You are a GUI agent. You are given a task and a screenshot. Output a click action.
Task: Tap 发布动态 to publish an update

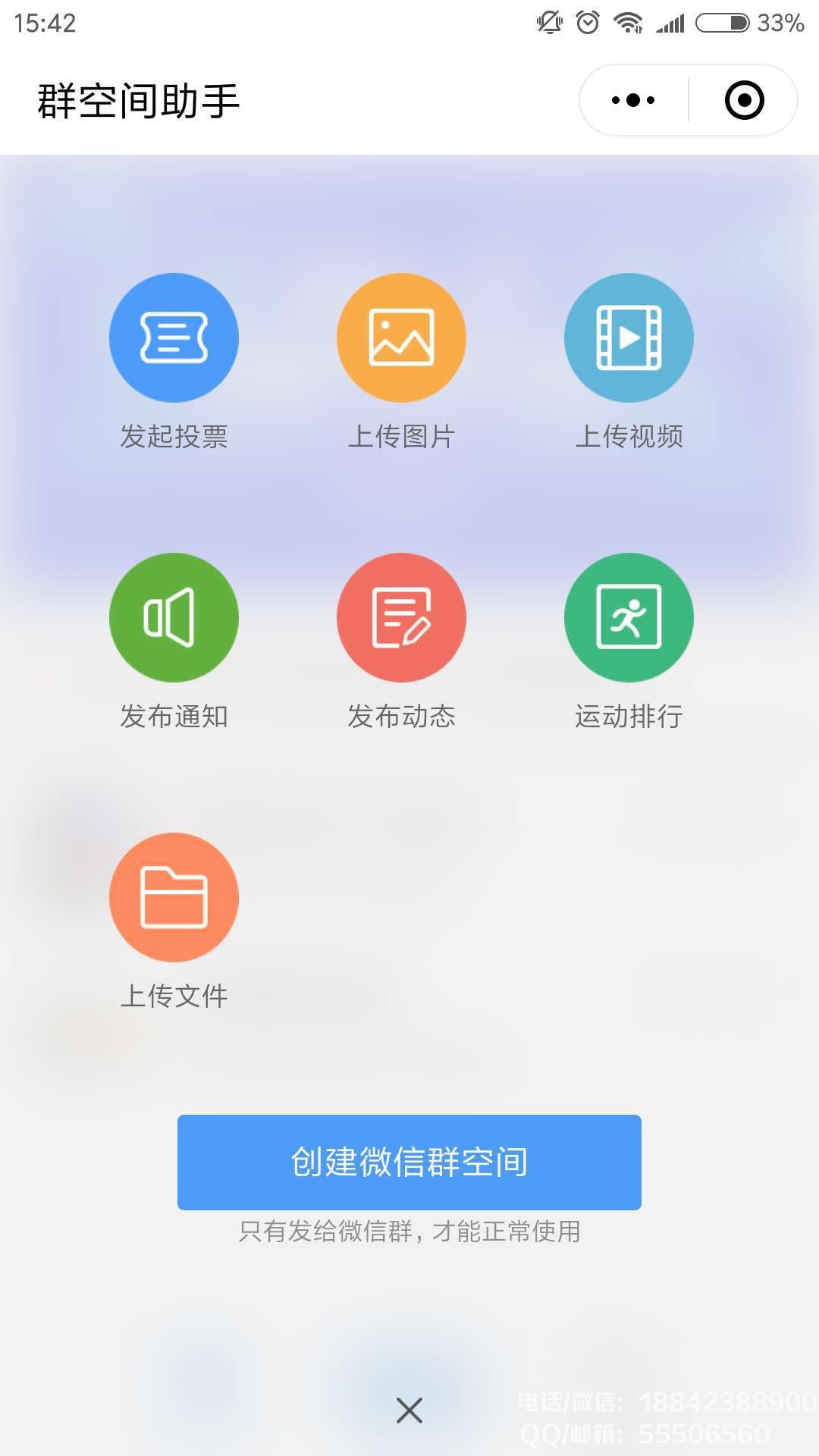pos(401,618)
